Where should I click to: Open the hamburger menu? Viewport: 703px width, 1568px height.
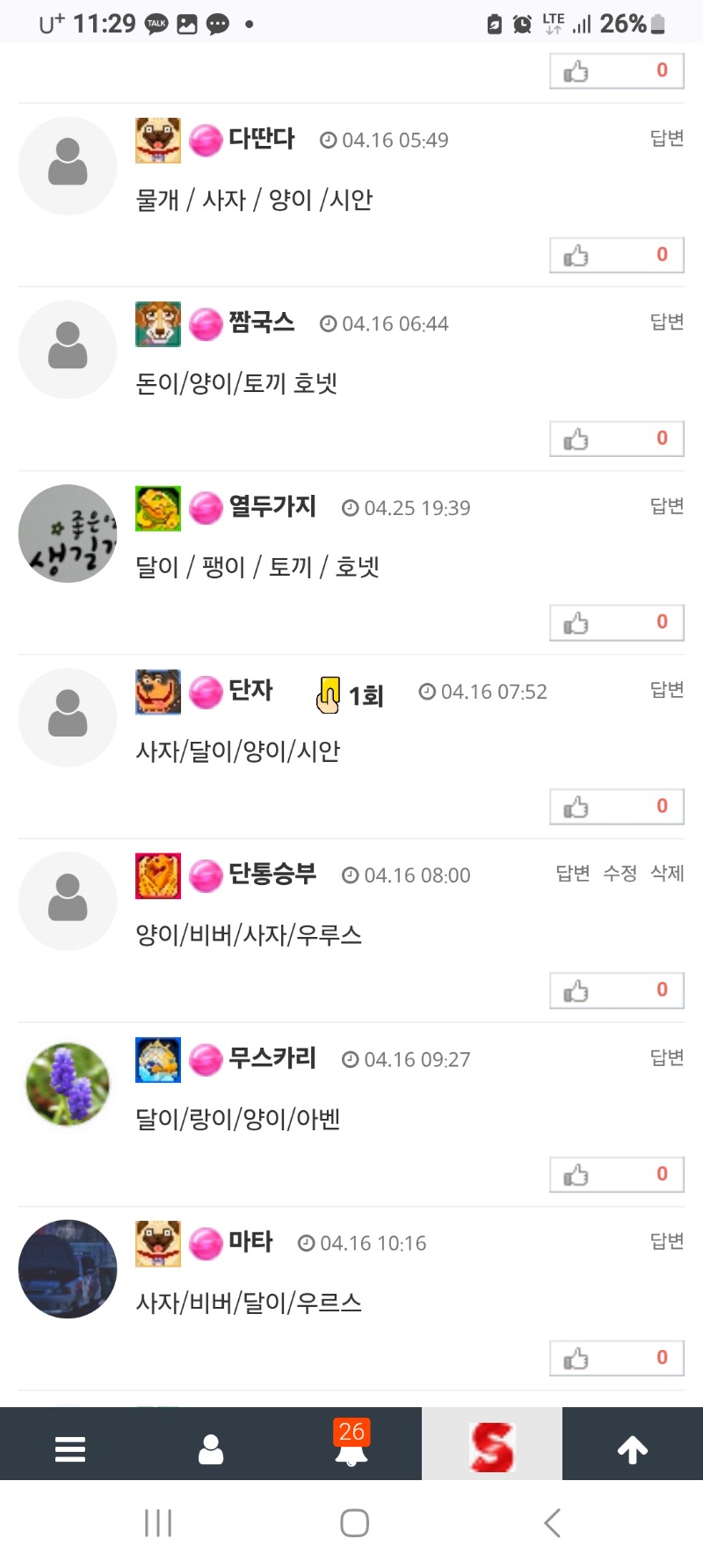pyautogui.click(x=70, y=1448)
